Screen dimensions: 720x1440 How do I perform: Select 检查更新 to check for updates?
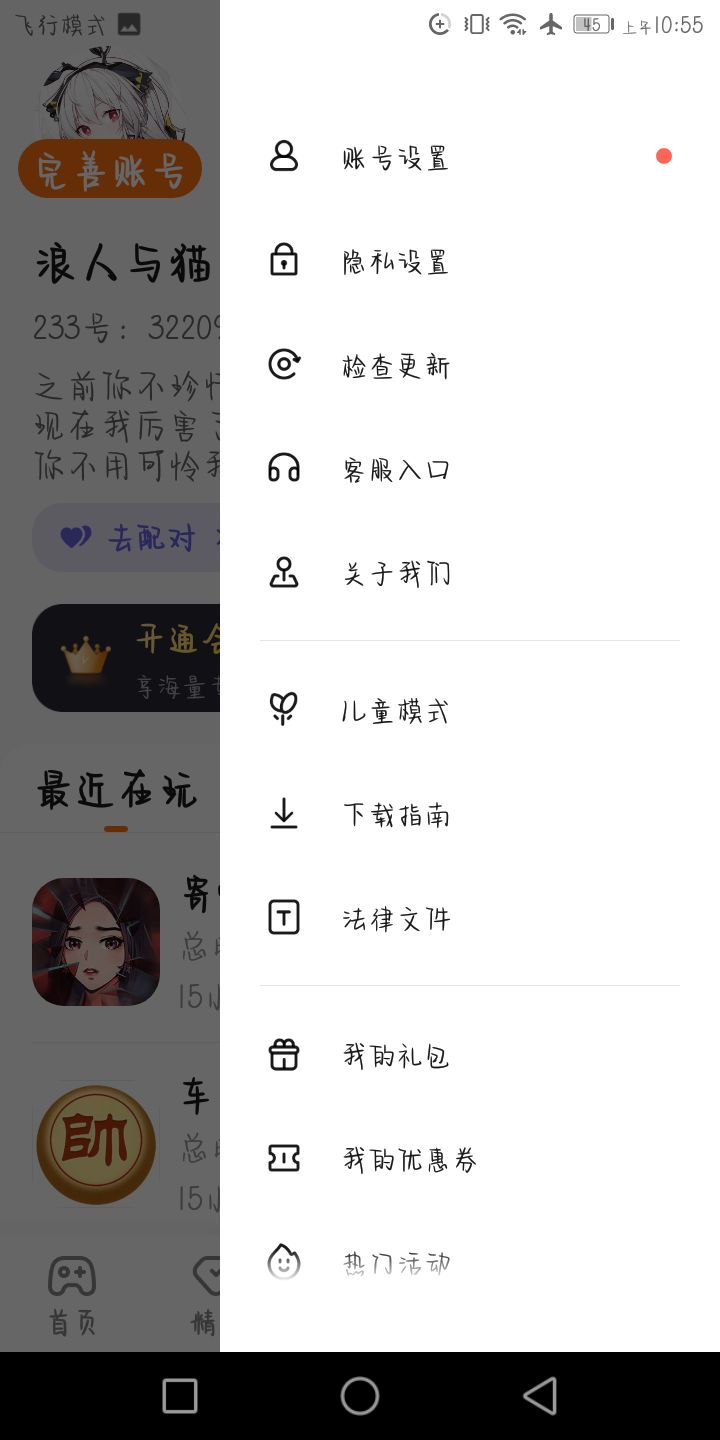pyautogui.click(x=396, y=366)
